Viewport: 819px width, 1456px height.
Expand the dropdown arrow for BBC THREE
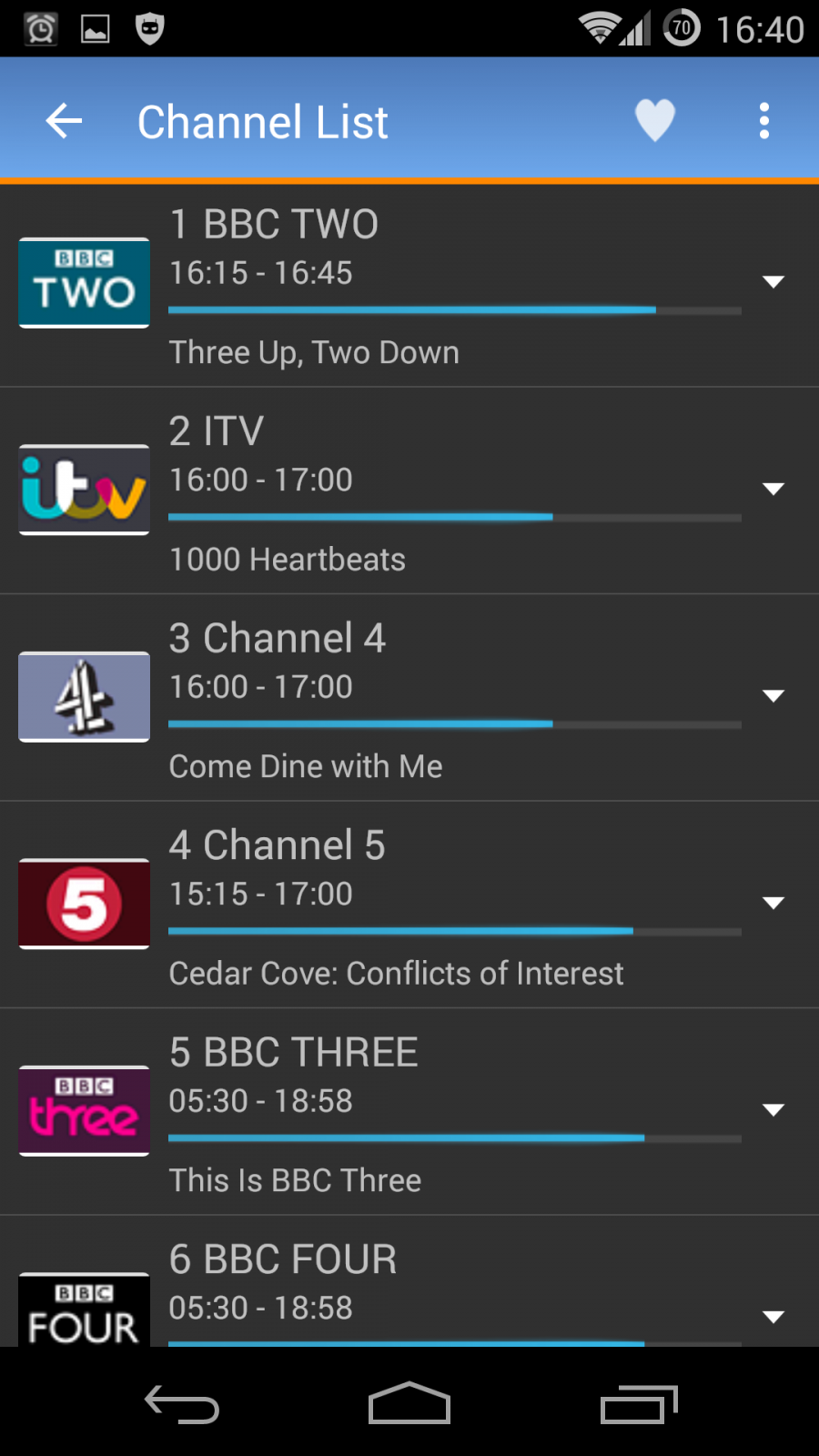point(773,1110)
